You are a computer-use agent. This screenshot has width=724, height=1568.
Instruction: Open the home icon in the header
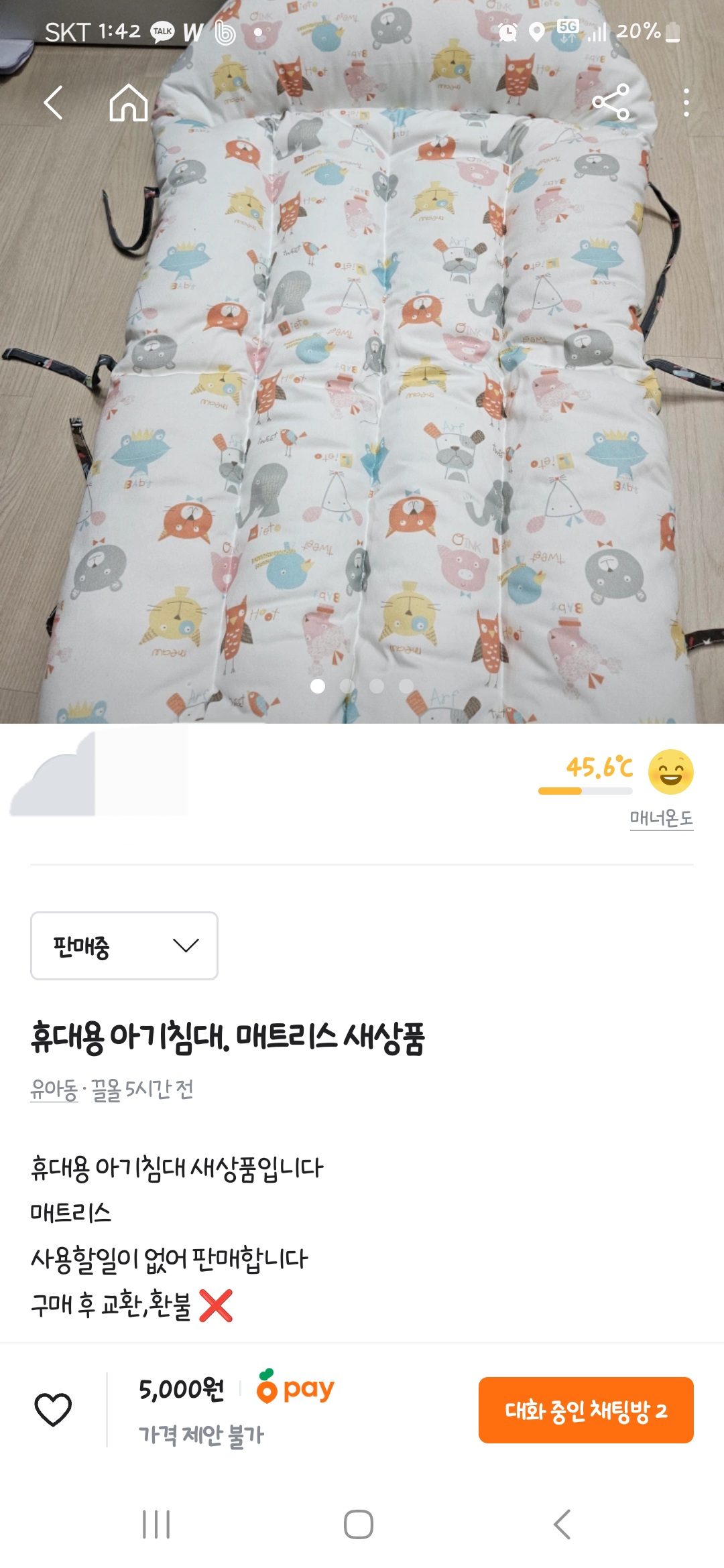coord(129,103)
